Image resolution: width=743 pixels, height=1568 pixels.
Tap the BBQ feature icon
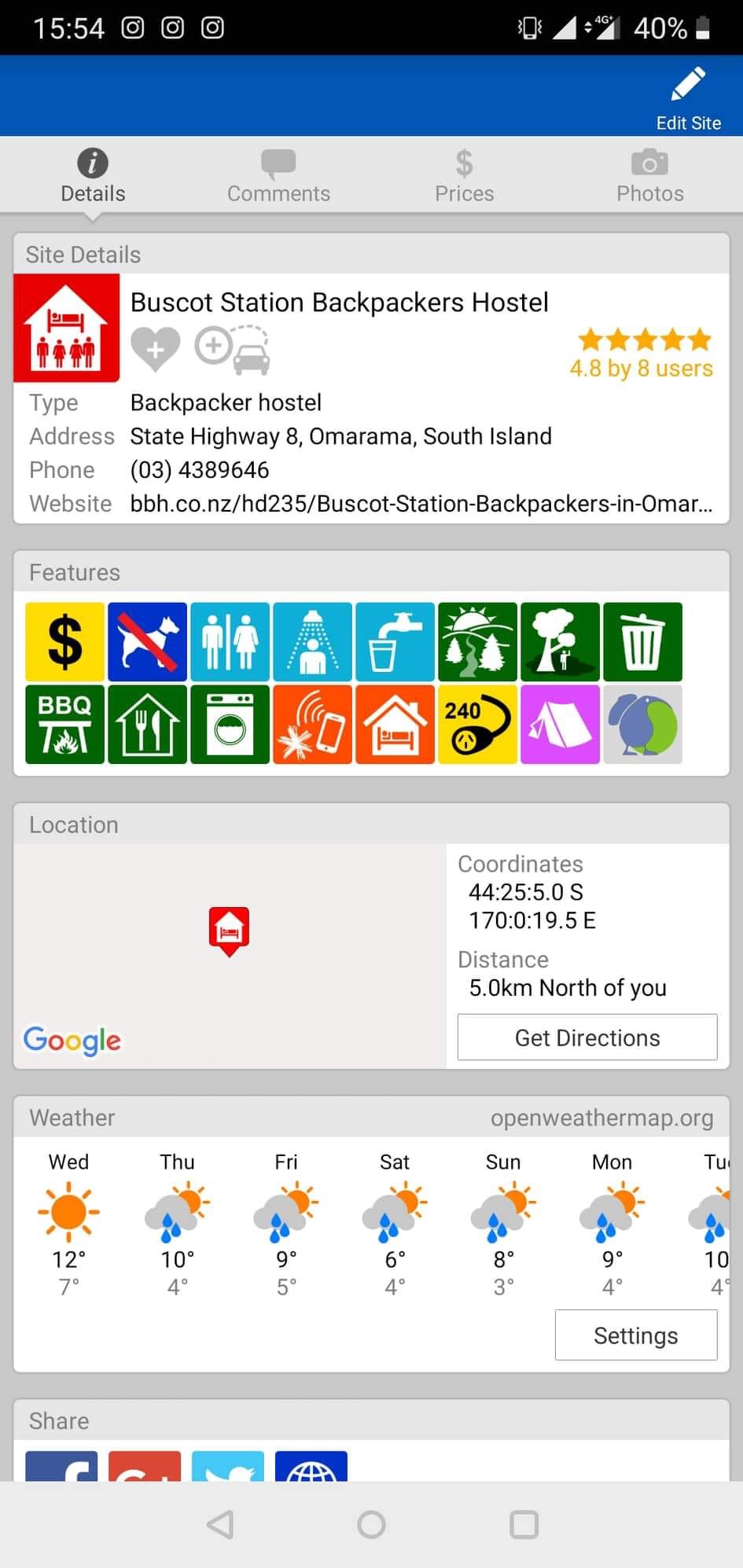tap(64, 724)
